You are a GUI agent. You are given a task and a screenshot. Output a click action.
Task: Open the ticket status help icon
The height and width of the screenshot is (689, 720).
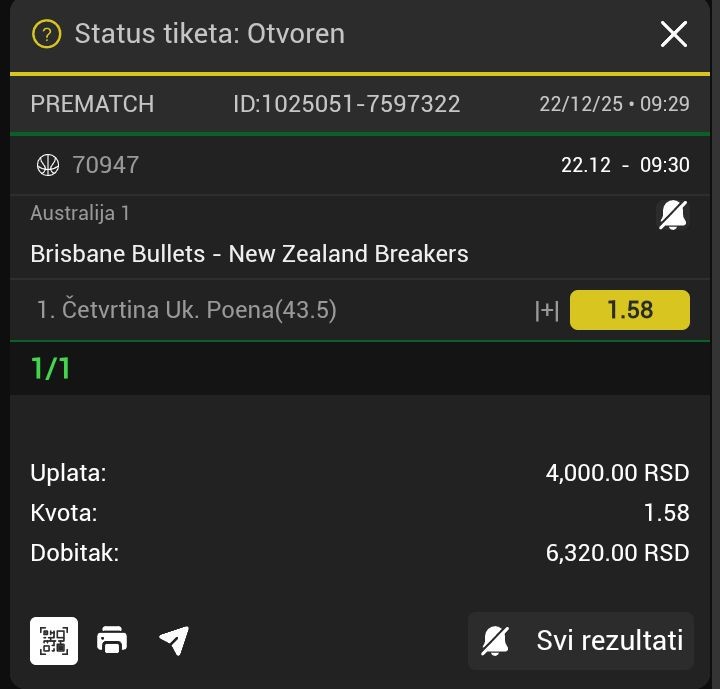(x=46, y=34)
